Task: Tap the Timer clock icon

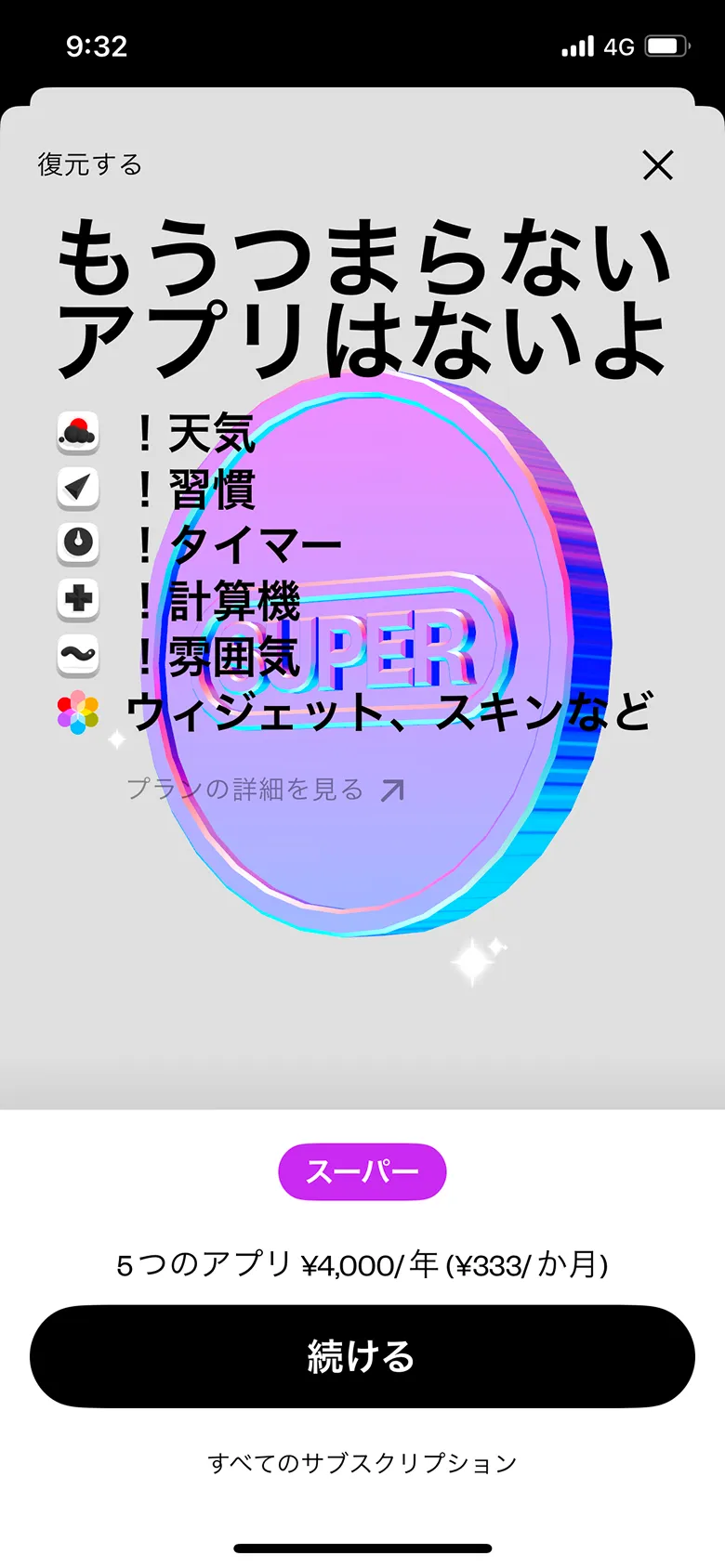Action: pos(80,545)
